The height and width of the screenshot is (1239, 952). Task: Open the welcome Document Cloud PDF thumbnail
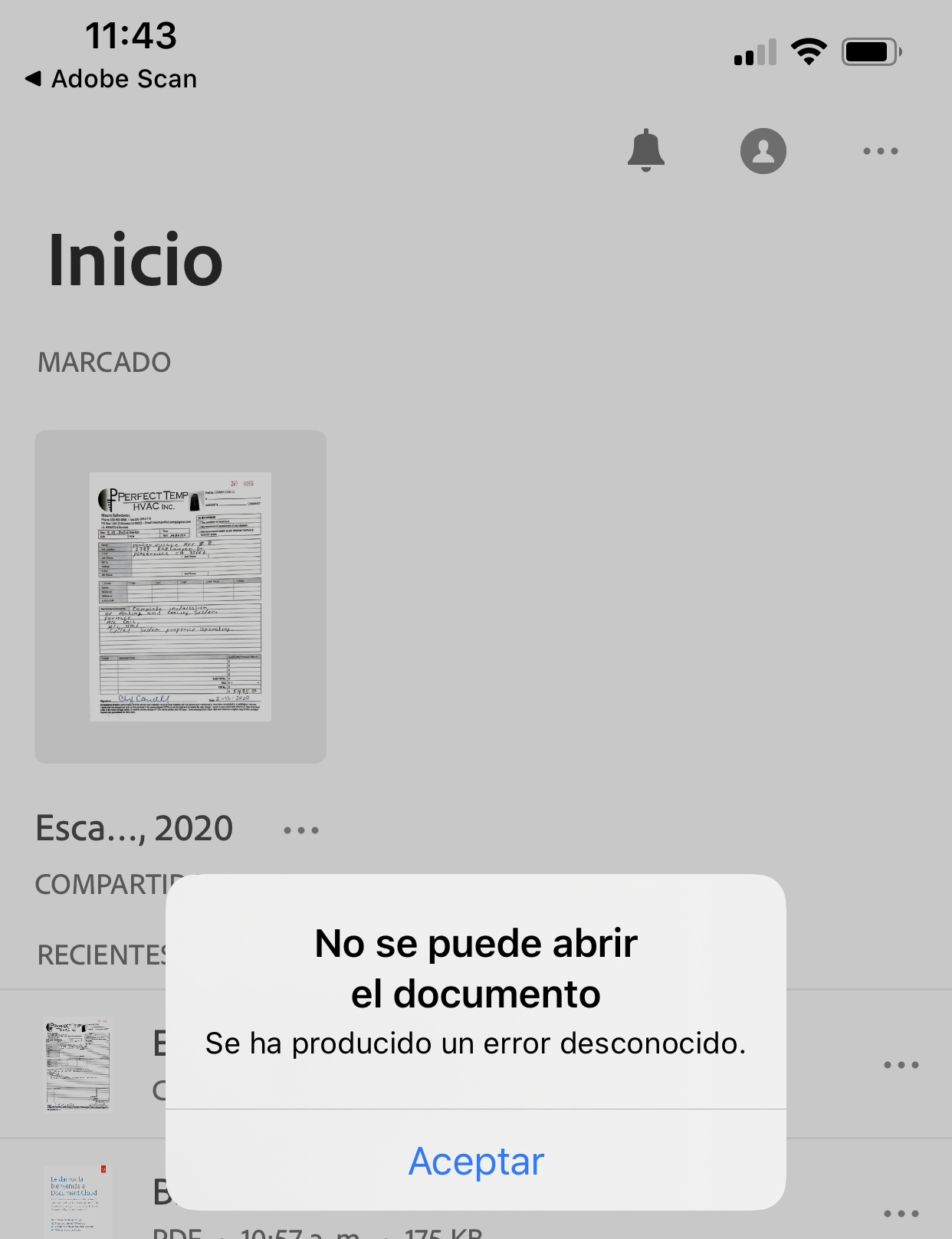(x=78, y=1198)
